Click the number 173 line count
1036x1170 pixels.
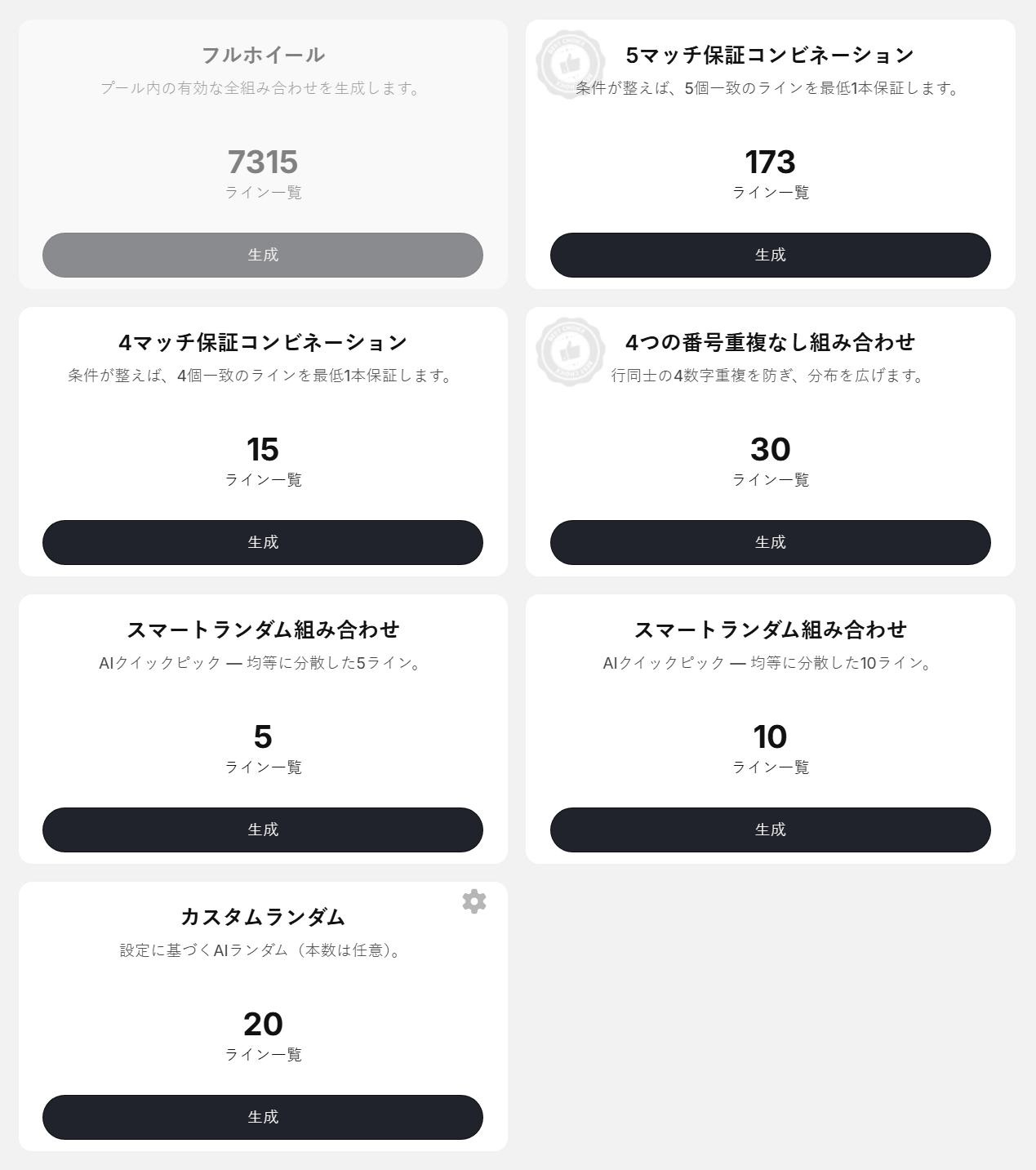(771, 162)
